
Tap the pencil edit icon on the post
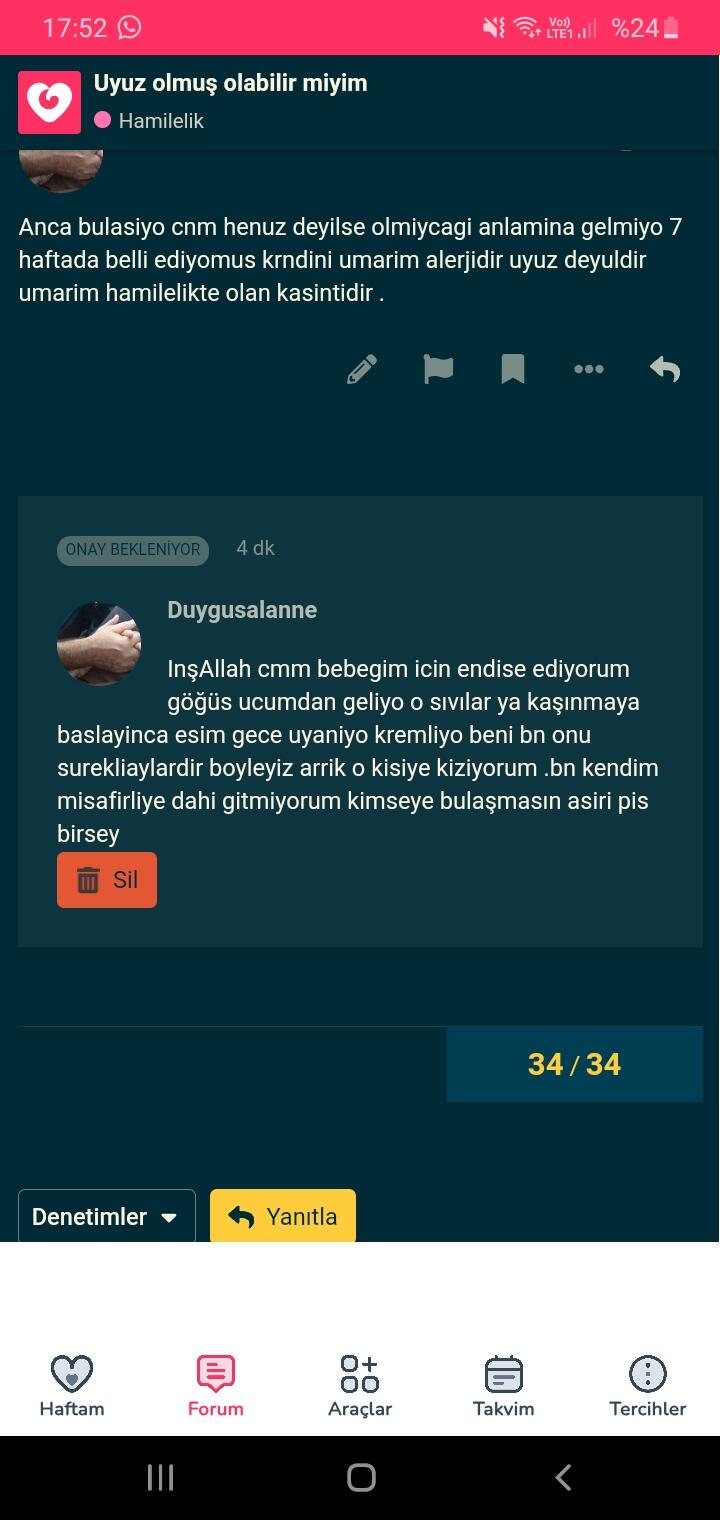[362, 370]
